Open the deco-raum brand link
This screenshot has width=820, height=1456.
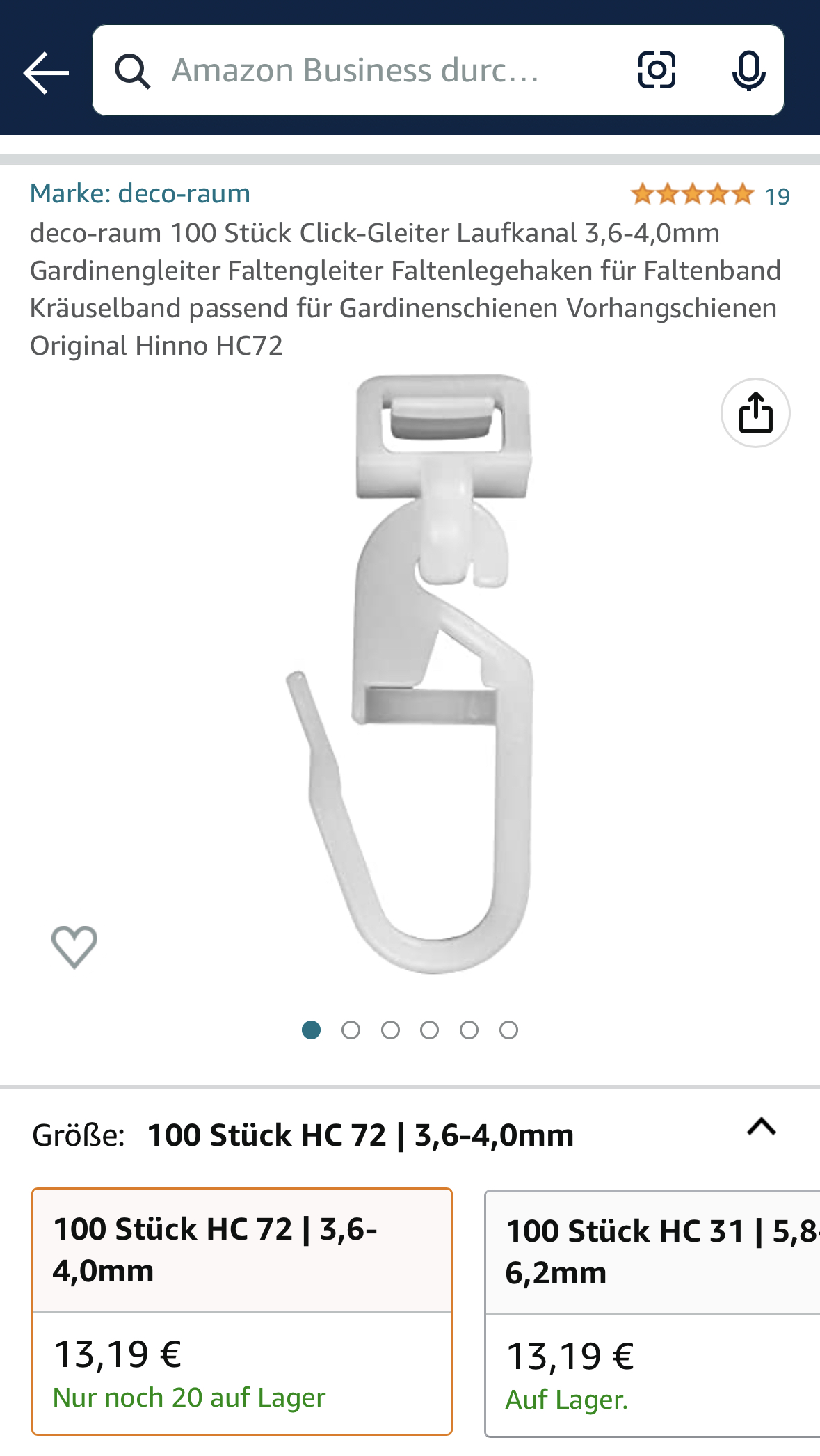point(140,193)
